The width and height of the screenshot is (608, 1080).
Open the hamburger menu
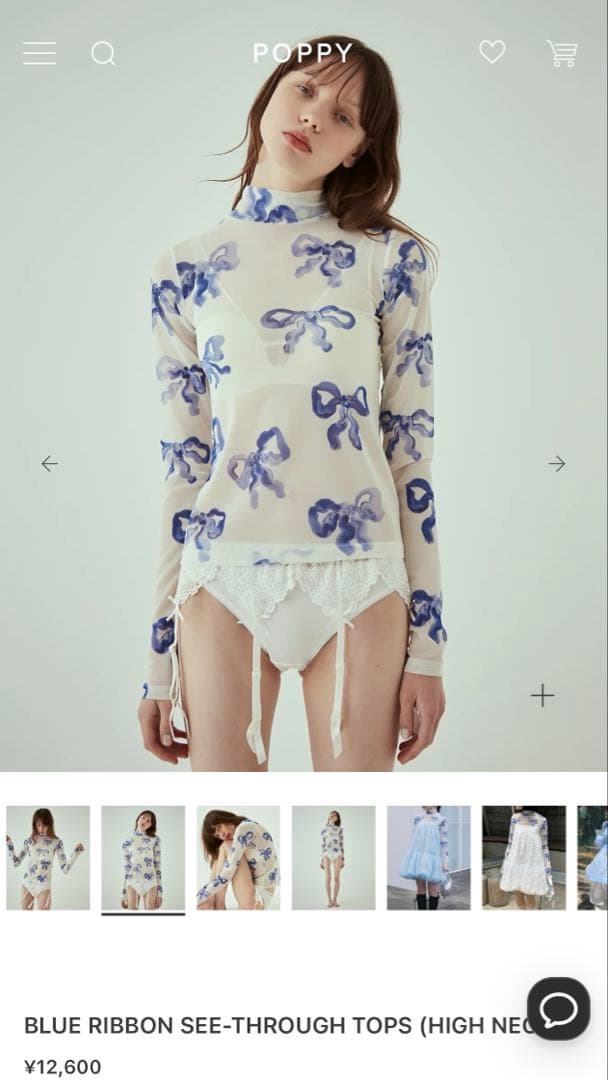(39, 53)
